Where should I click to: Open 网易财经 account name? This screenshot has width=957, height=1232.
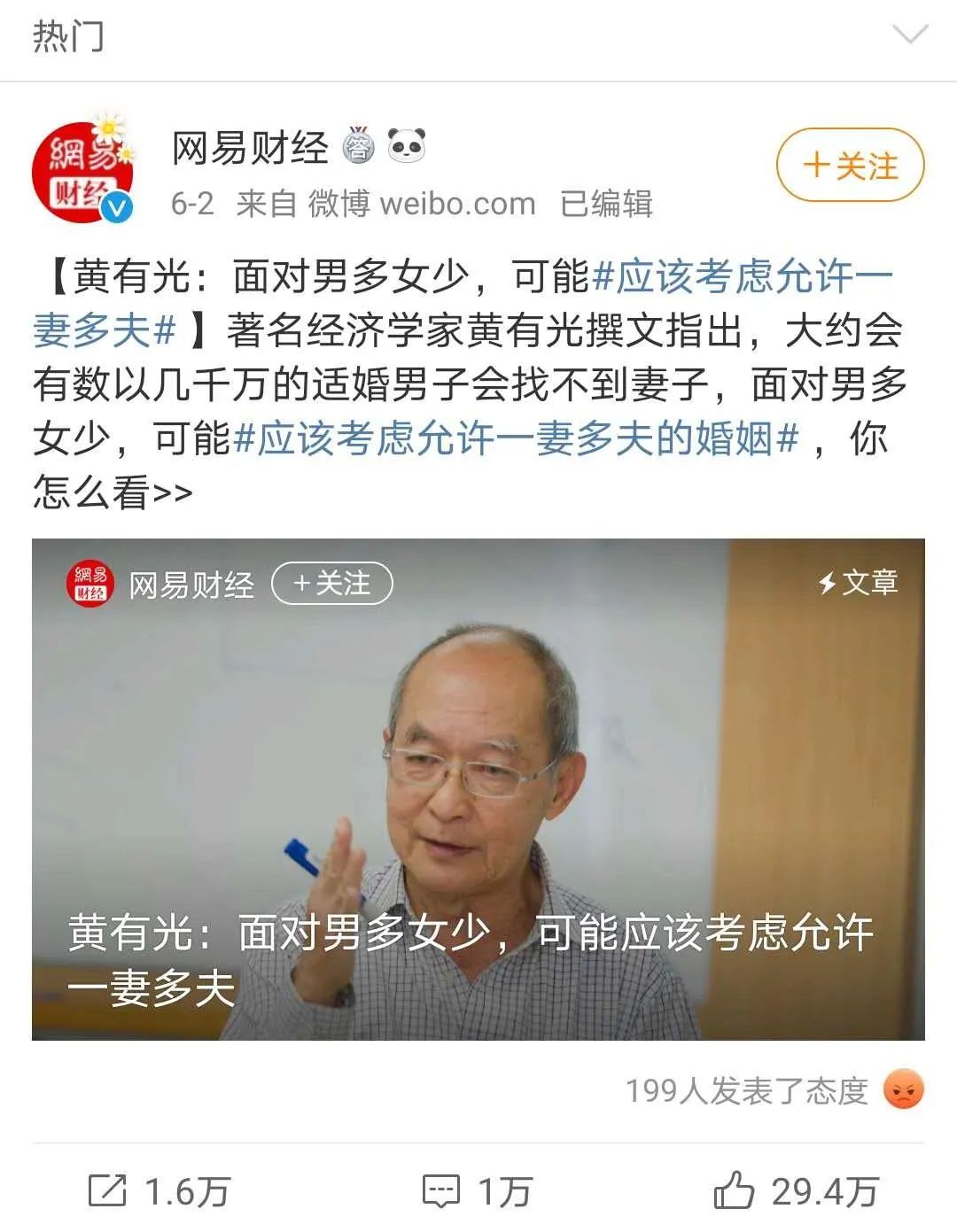coord(249,147)
